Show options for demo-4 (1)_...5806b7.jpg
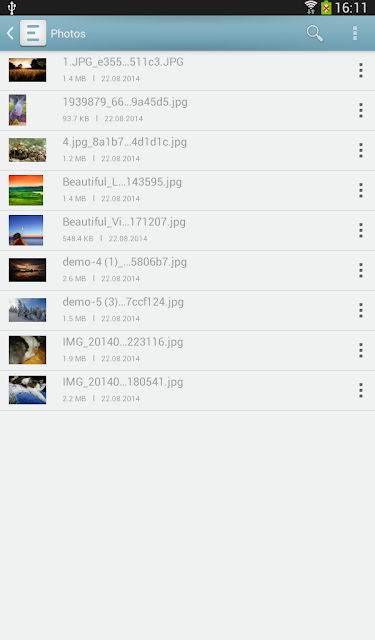Screen dimensions: 375x640 [361, 271]
